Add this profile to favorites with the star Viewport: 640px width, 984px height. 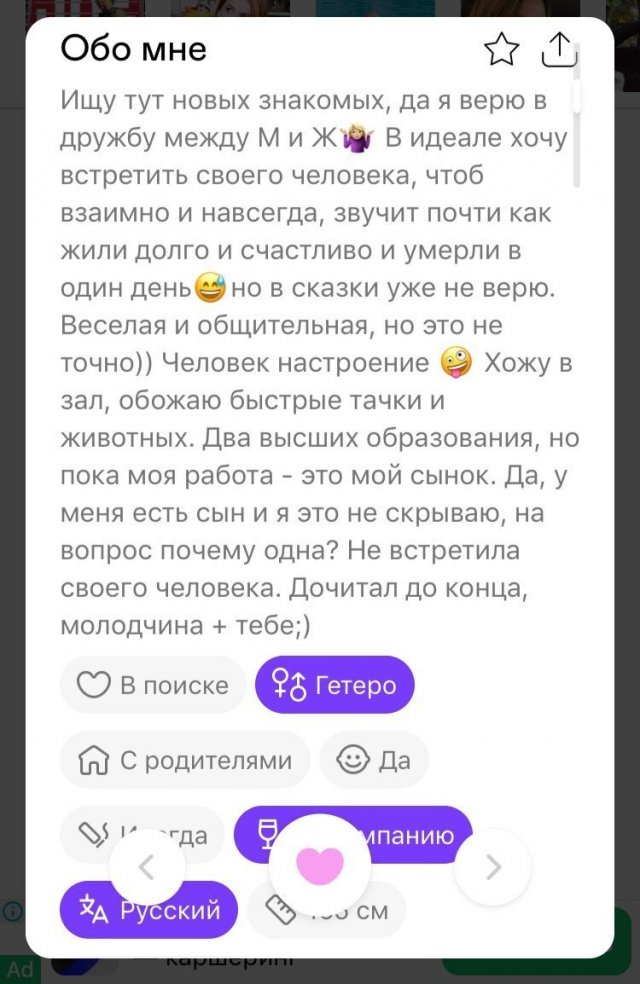[x=501, y=49]
